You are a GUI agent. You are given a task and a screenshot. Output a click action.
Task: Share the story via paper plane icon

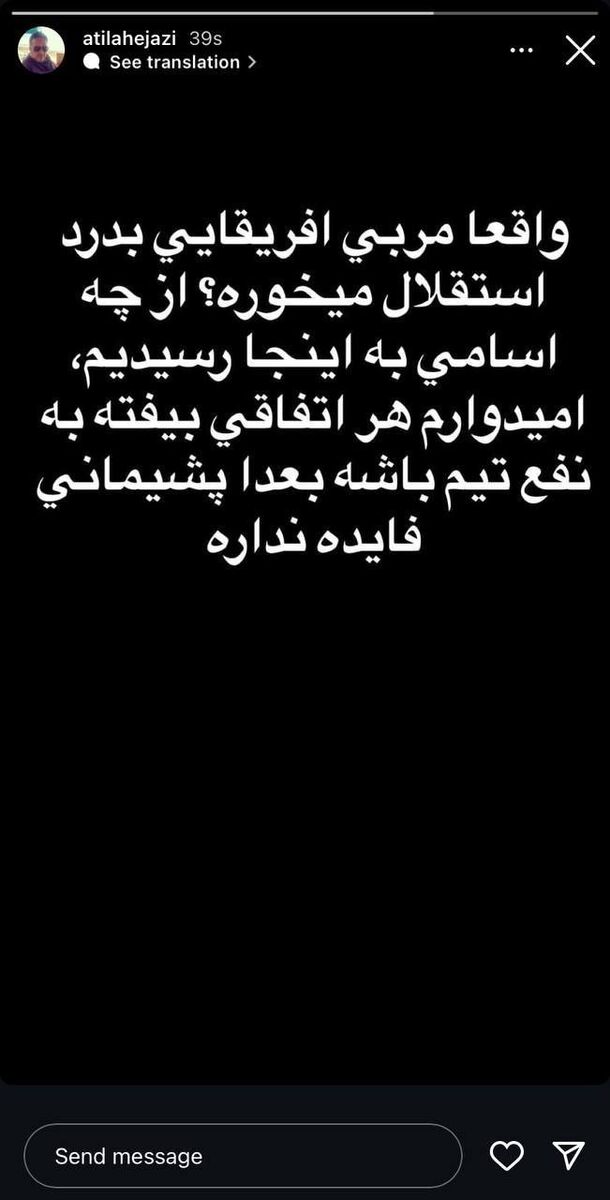coord(568,1155)
